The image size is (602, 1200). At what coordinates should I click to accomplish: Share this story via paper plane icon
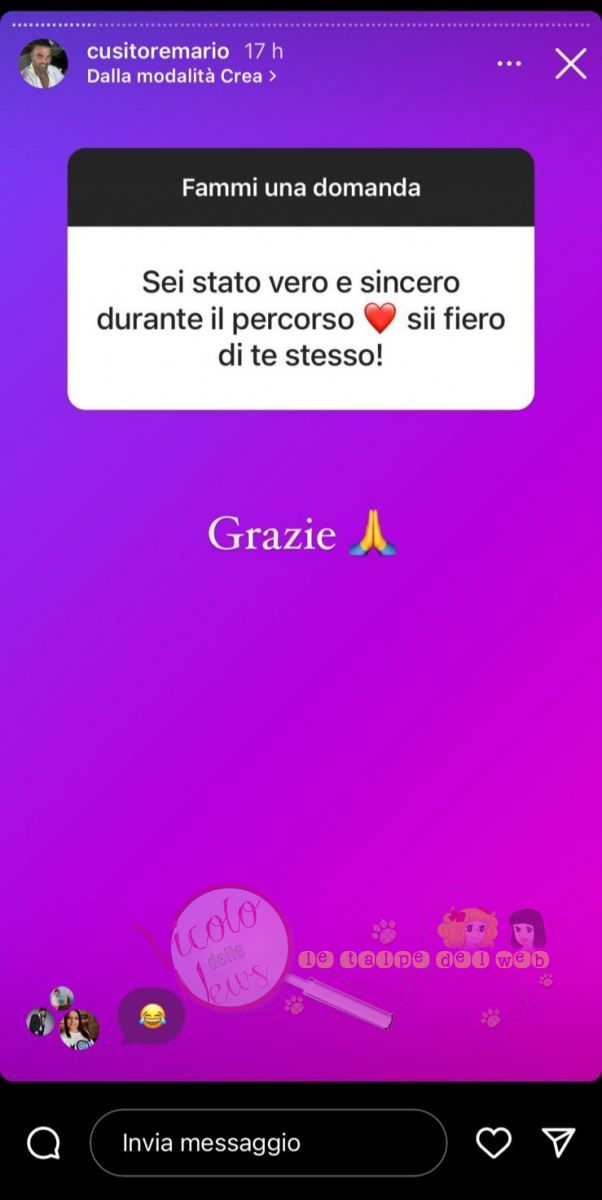558,1142
